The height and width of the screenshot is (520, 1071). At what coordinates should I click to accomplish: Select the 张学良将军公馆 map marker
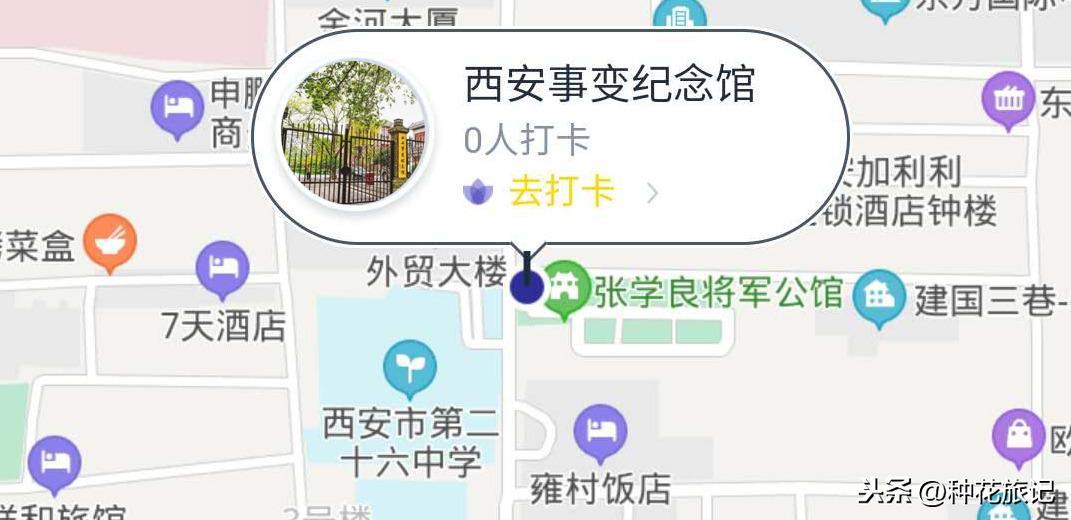566,289
